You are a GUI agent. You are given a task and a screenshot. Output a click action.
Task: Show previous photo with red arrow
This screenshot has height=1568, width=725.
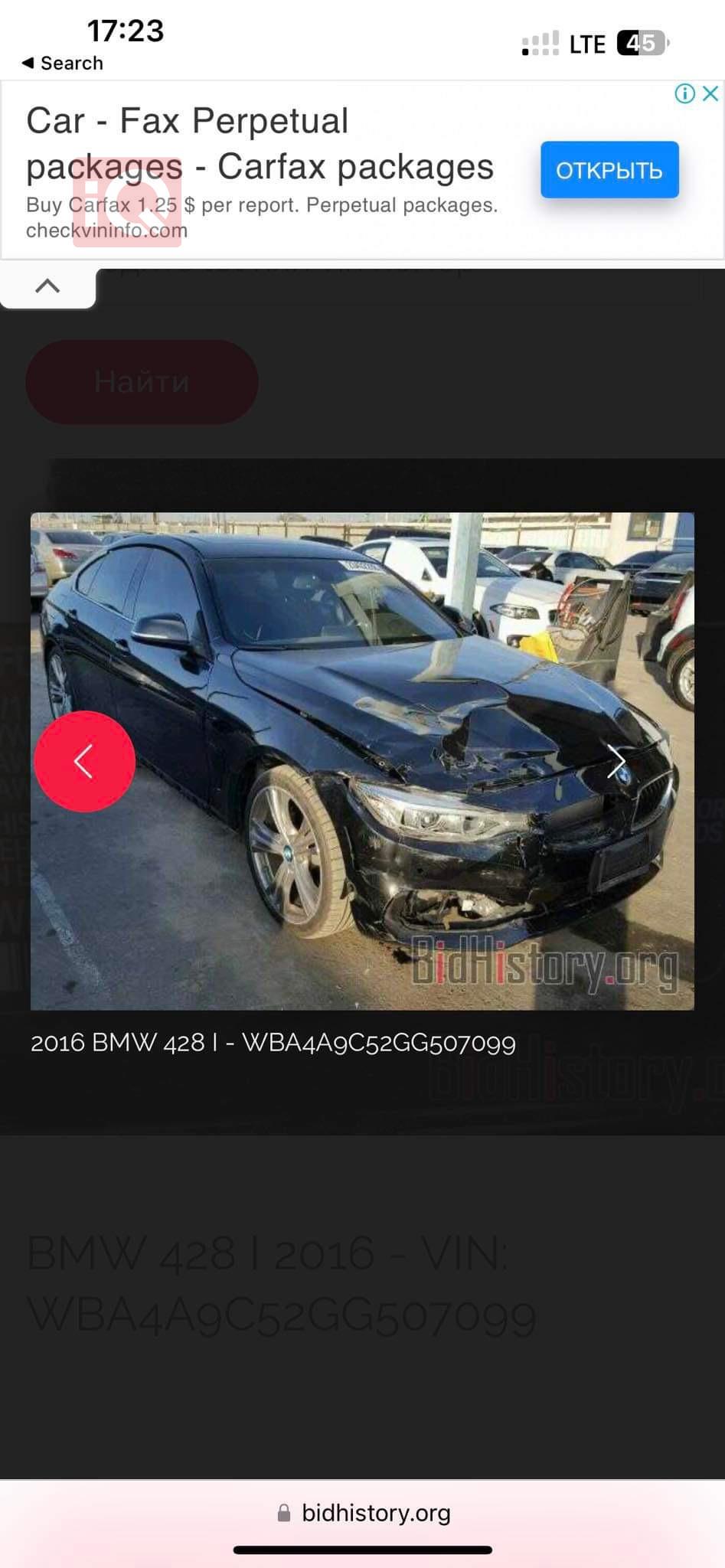[84, 761]
